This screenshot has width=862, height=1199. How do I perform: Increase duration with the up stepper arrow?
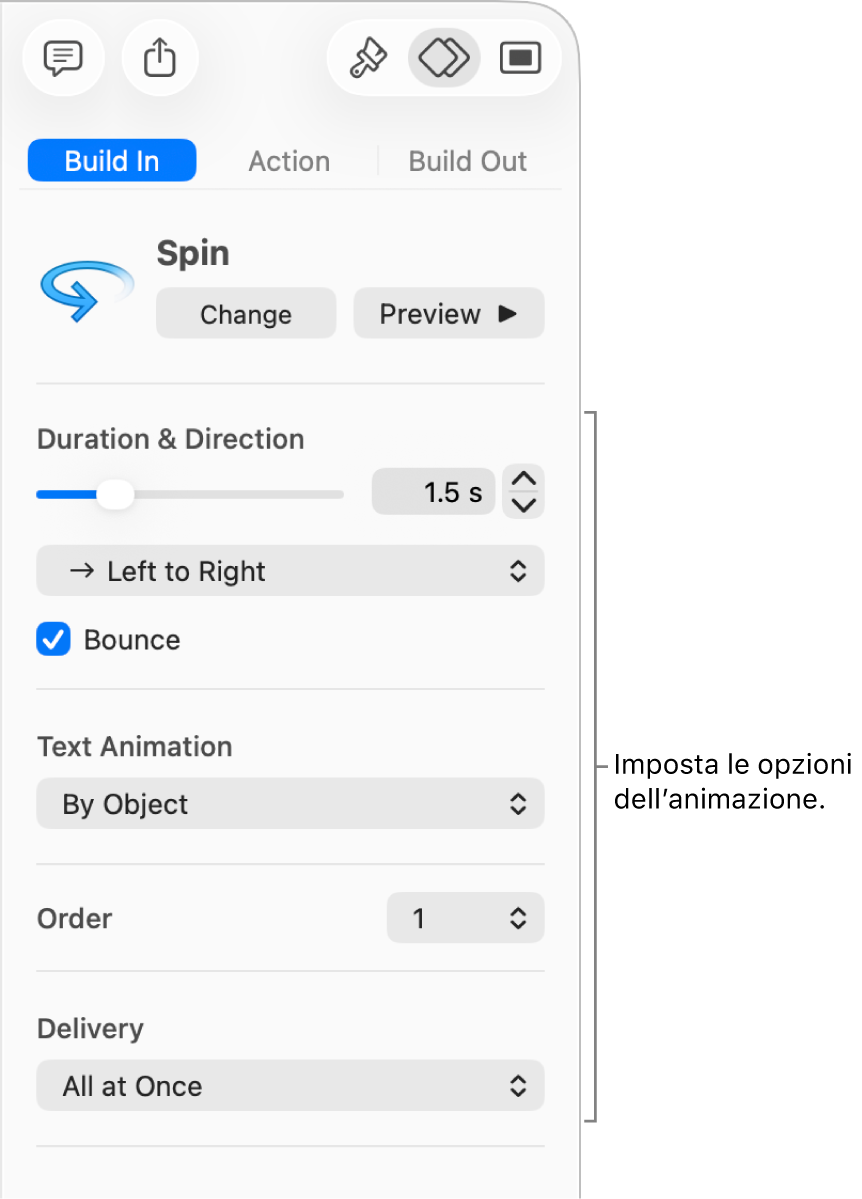[x=524, y=480]
